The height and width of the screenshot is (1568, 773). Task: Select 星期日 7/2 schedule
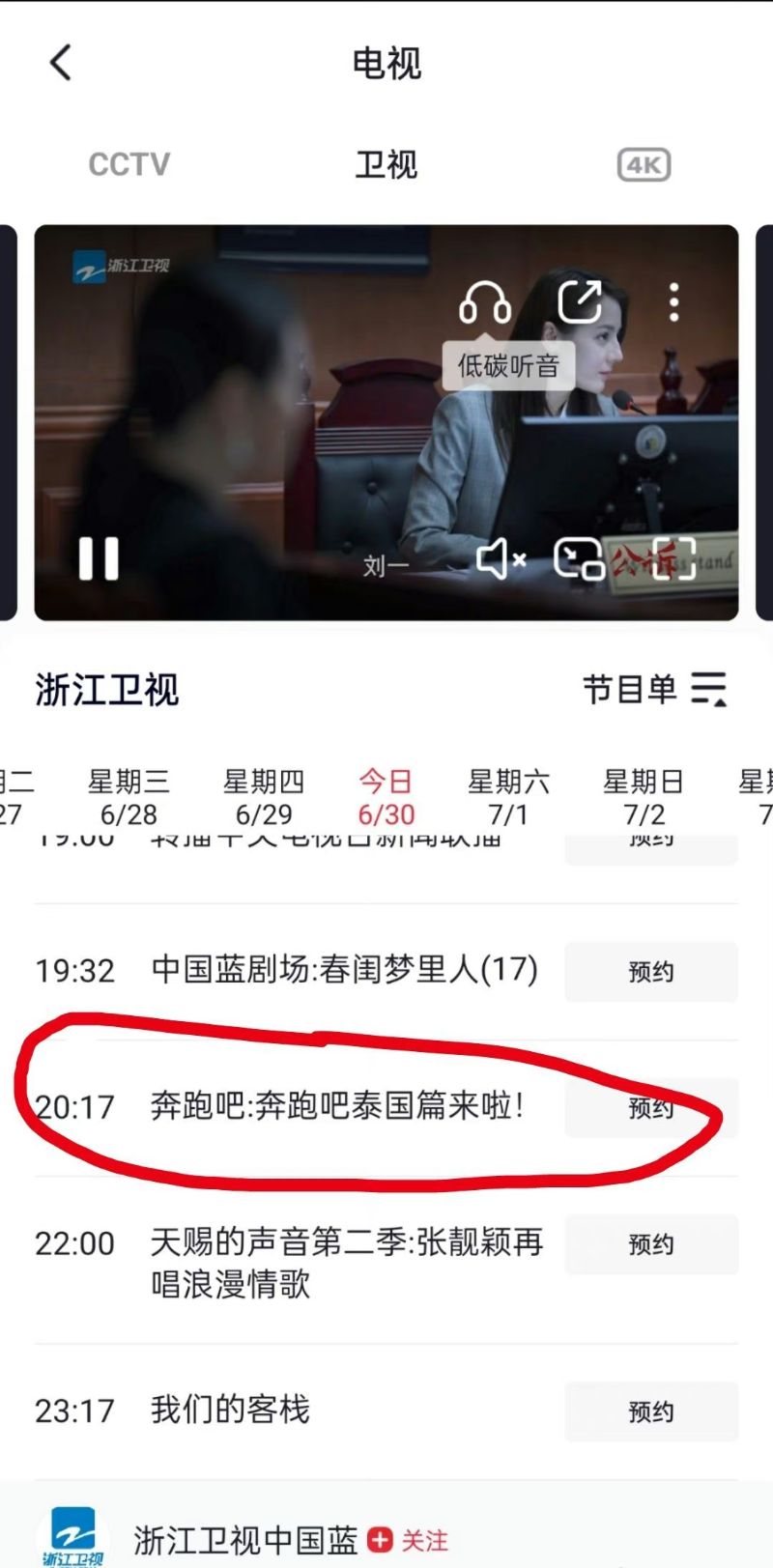644,797
